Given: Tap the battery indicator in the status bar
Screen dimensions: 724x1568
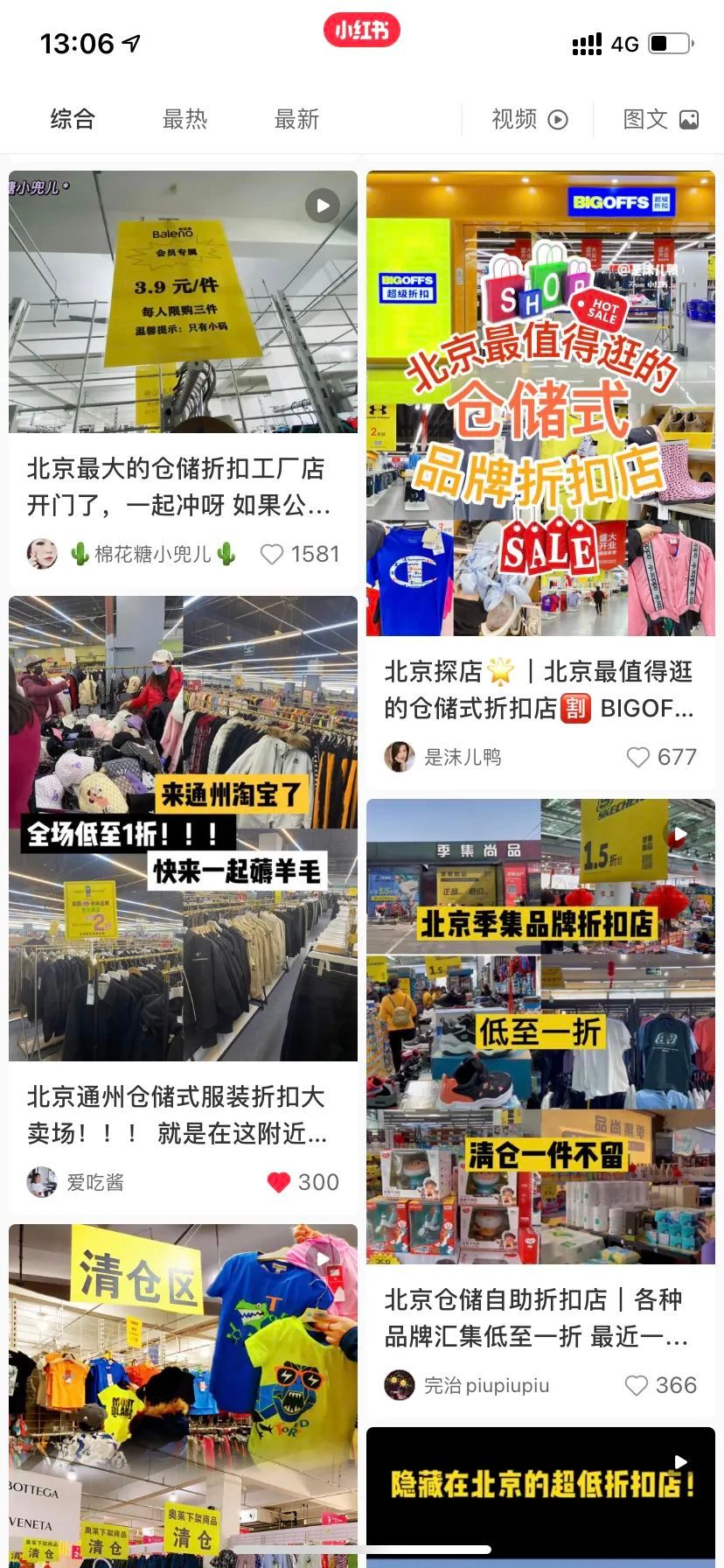Looking at the screenshot, I should coord(670,42).
